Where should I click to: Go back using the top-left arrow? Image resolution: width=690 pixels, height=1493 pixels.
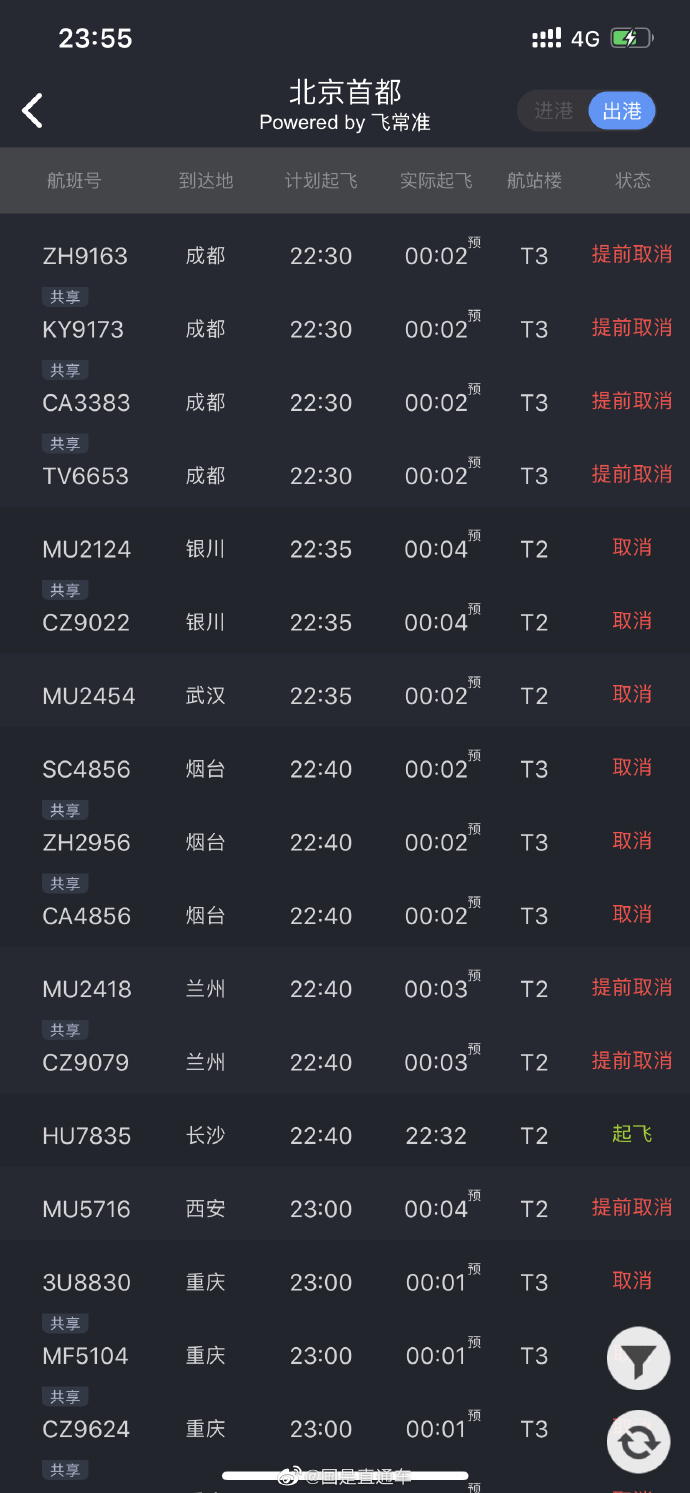click(33, 110)
